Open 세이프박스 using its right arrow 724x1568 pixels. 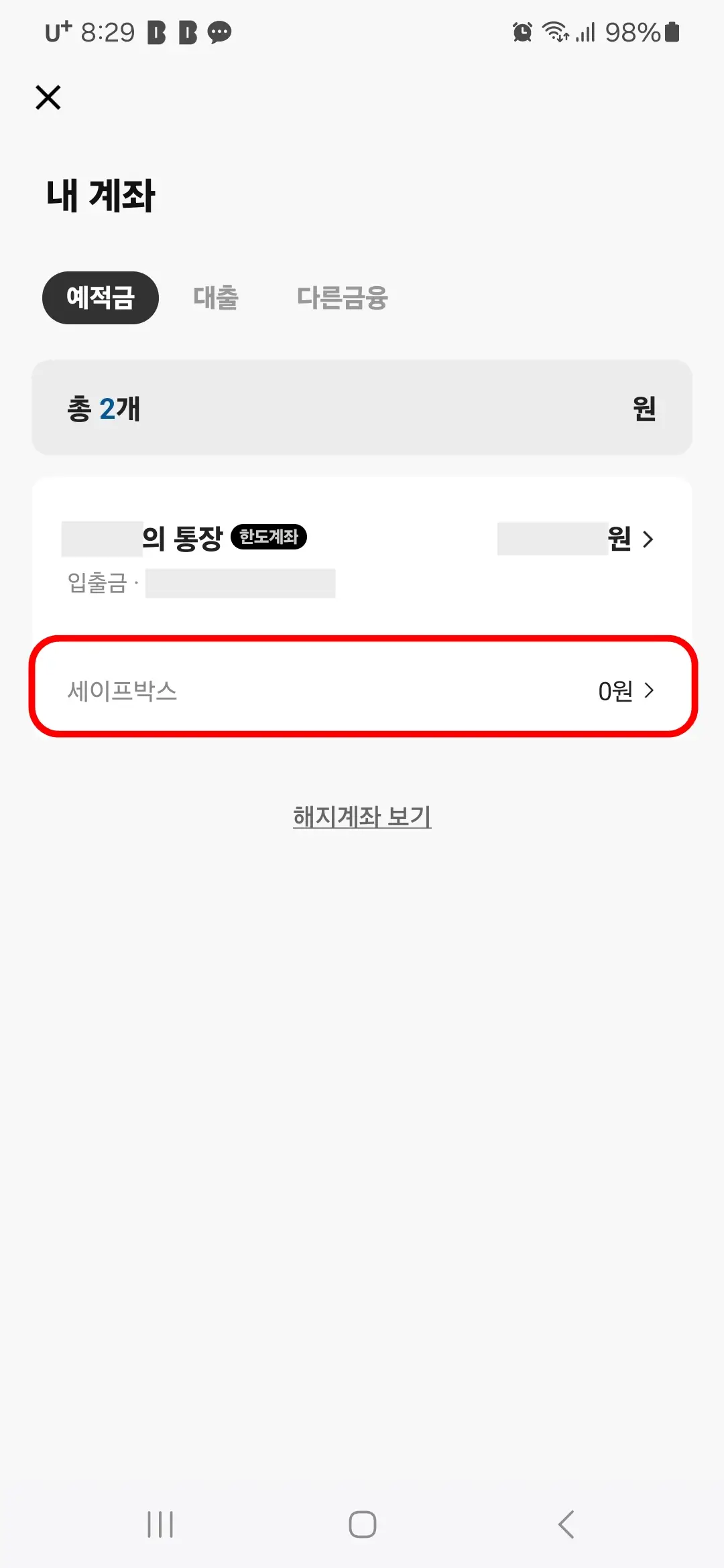[x=648, y=692]
